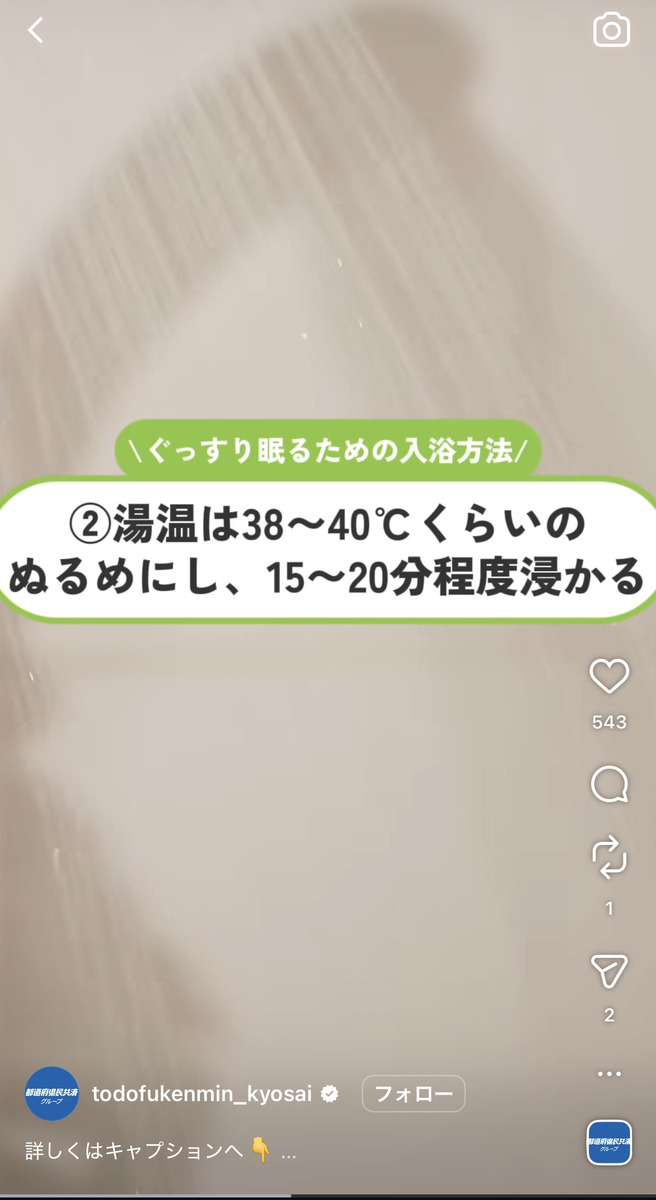Share the reel via paper plane icon
Screen dimensions: 656x1200
(x=609, y=969)
